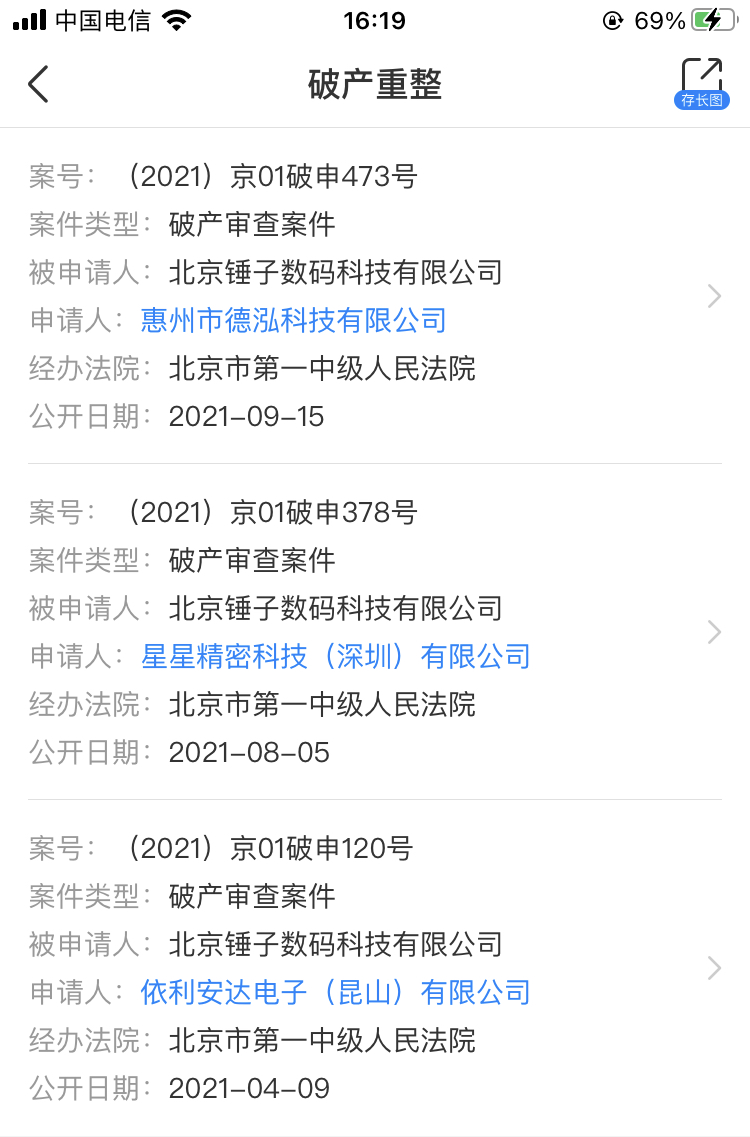Open case record 京01破申120号
The height and width of the screenshot is (1137, 750).
point(713,968)
